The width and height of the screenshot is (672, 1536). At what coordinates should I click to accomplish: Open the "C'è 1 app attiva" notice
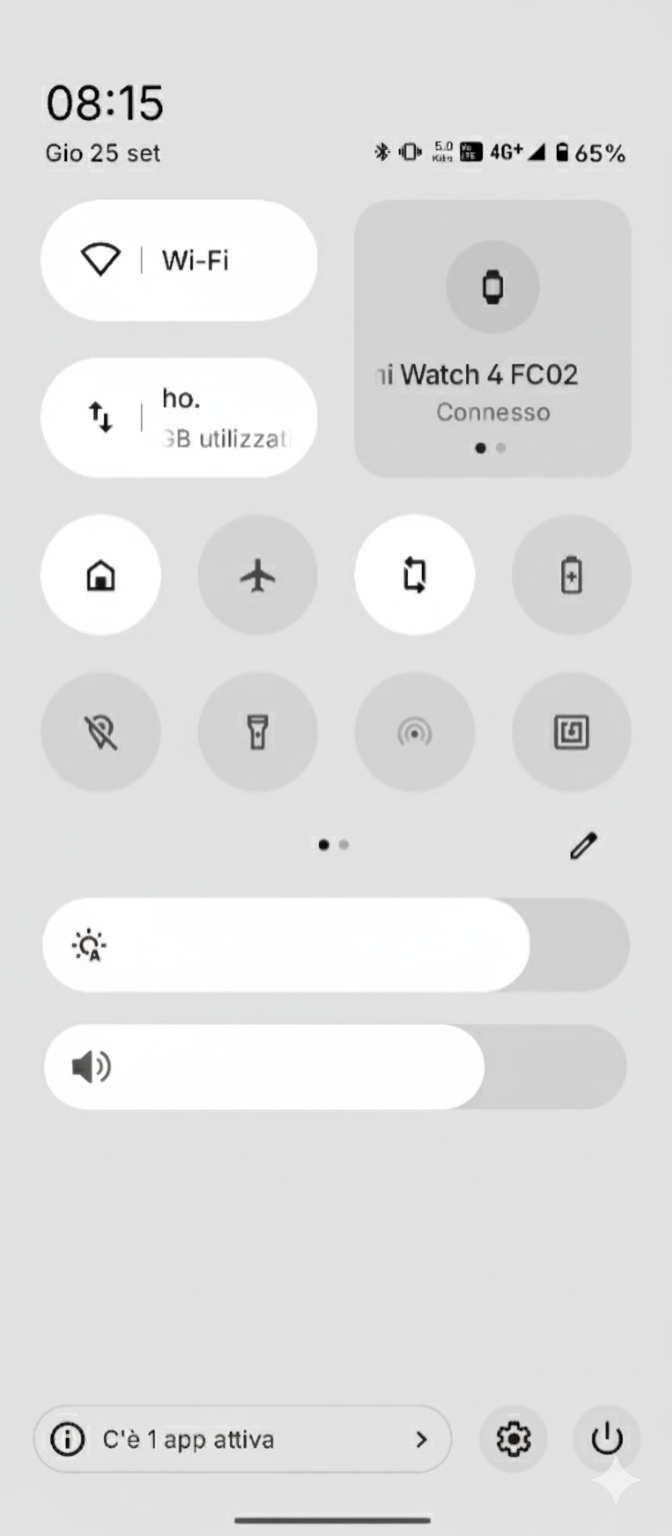click(x=242, y=1440)
